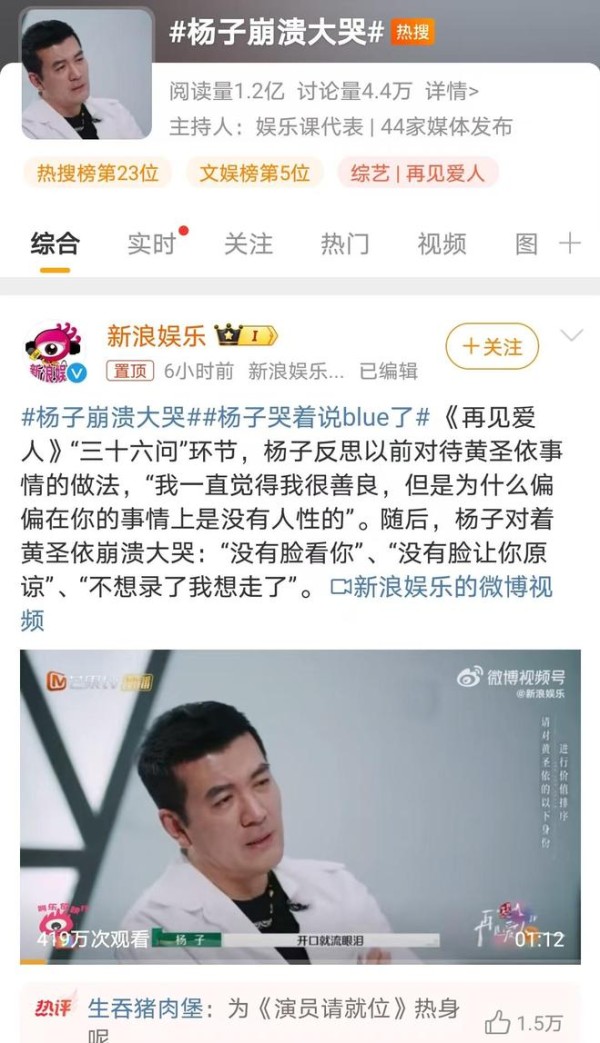Follow 新浪娱乐 with the 关注 button

492,347
